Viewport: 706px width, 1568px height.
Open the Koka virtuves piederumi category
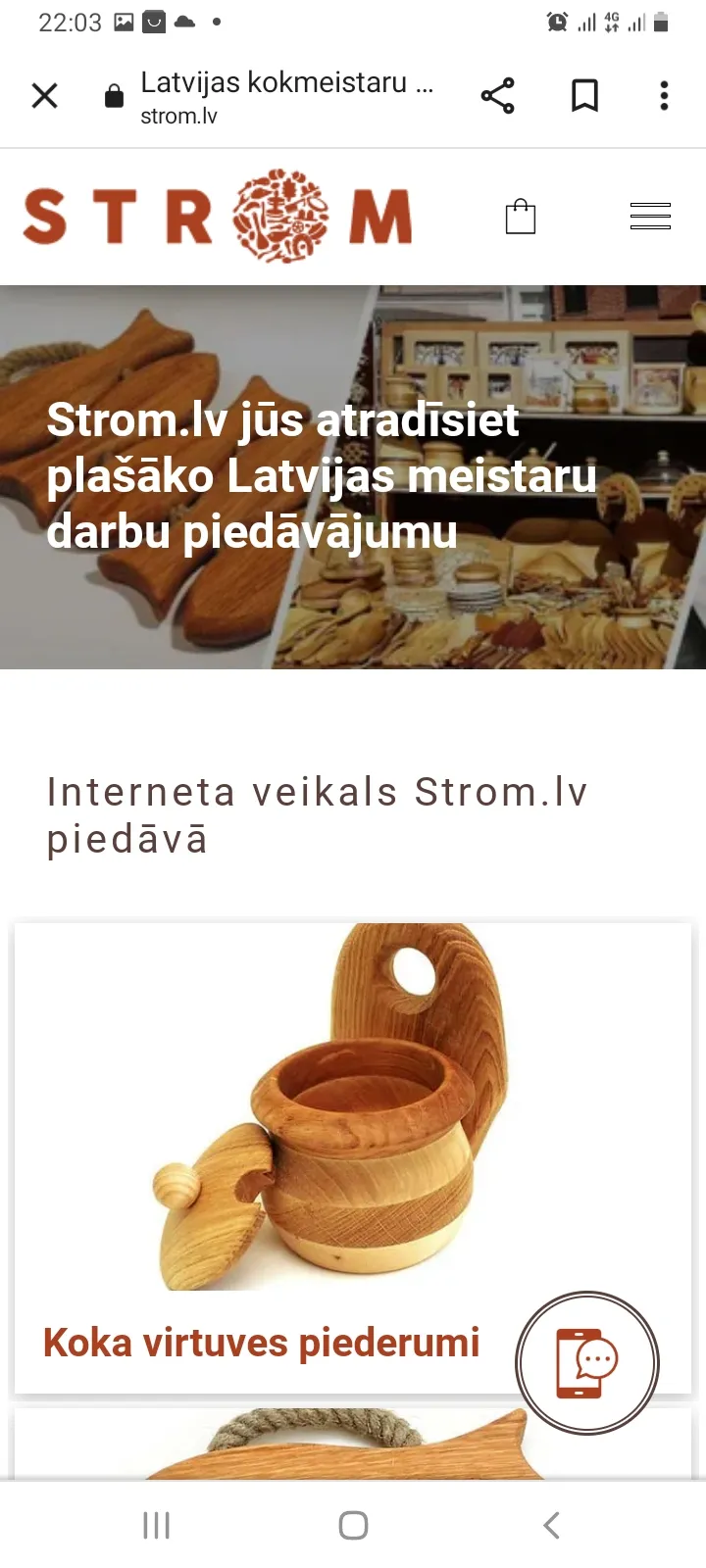(x=261, y=1343)
